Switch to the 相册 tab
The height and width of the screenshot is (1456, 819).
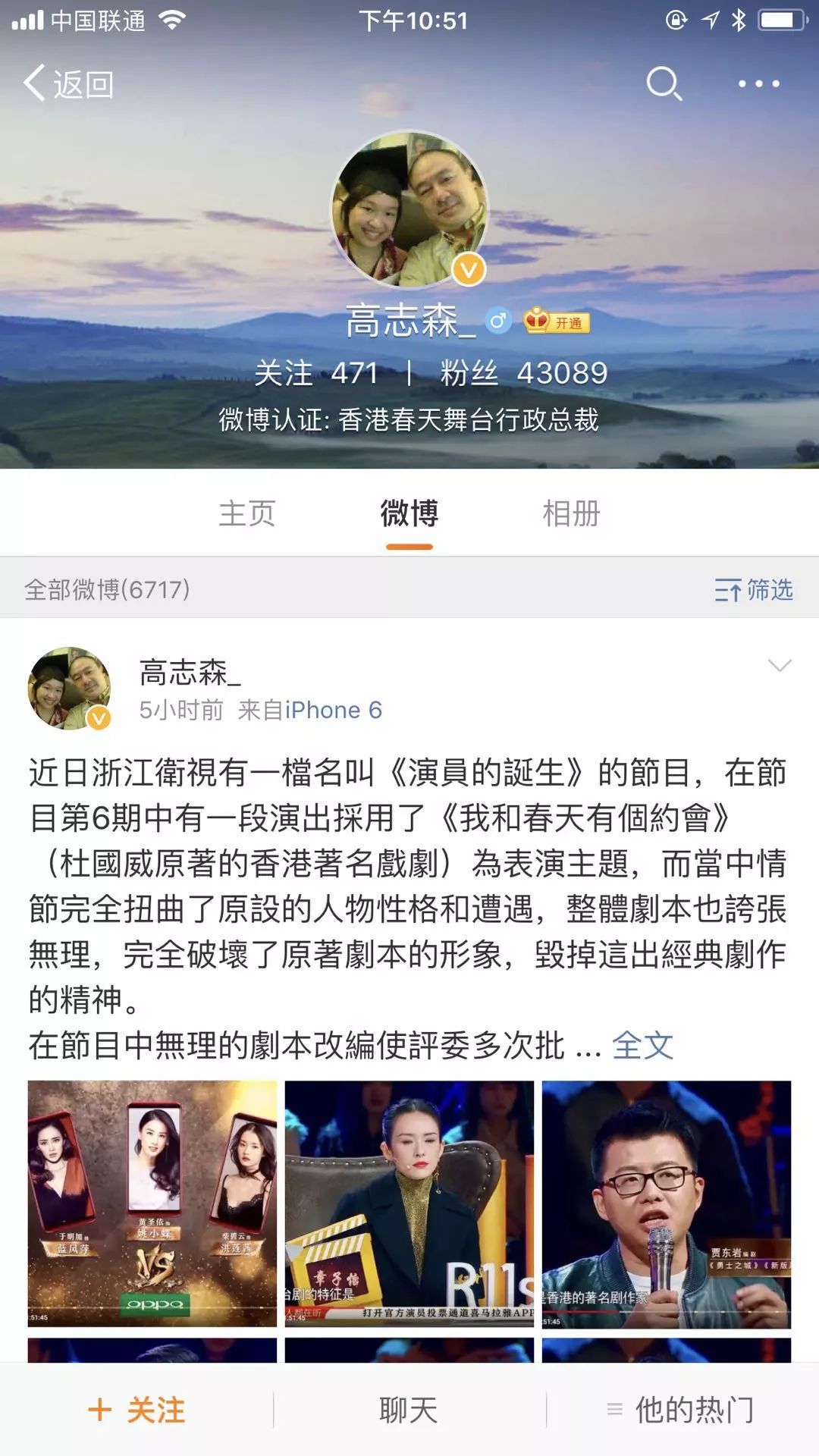(572, 513)
